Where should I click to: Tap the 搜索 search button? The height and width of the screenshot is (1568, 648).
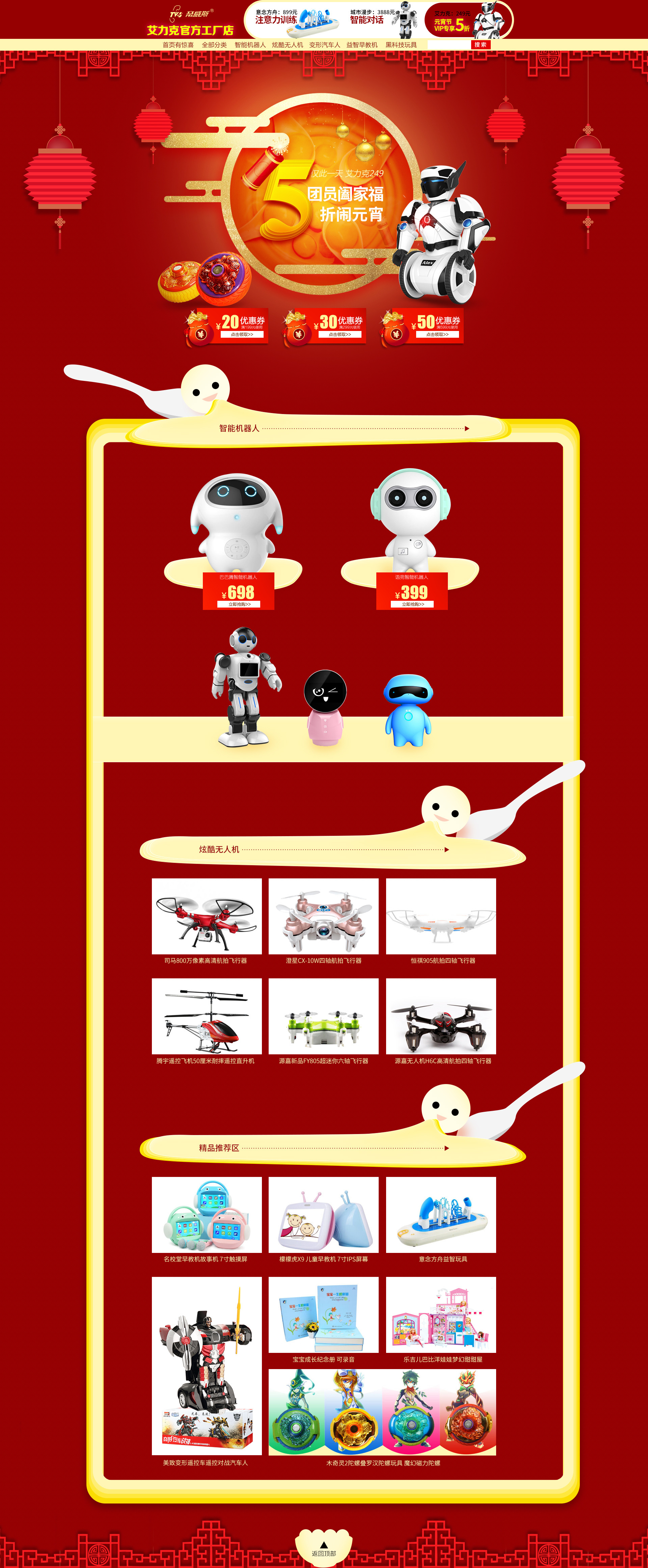480,45
